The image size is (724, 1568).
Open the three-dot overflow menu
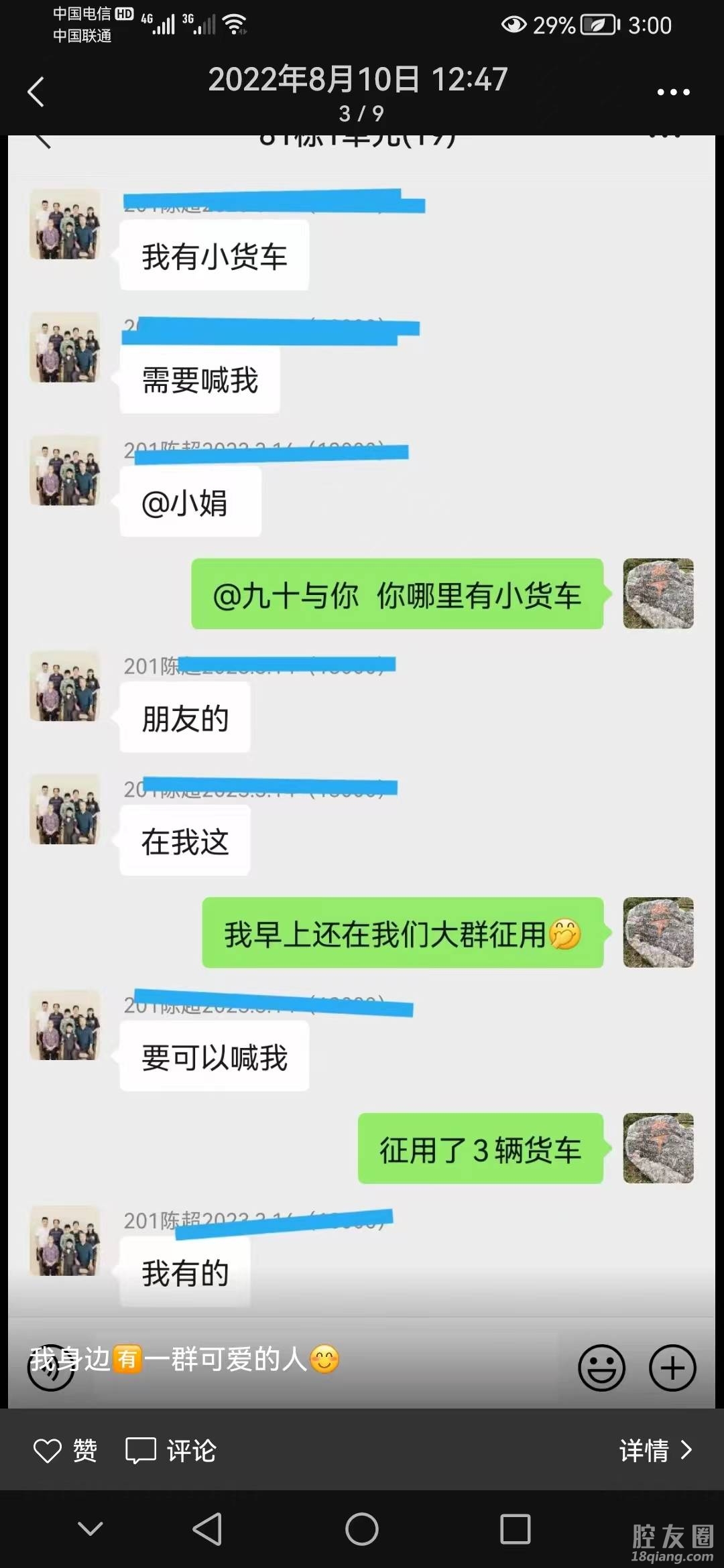point(673,92)
